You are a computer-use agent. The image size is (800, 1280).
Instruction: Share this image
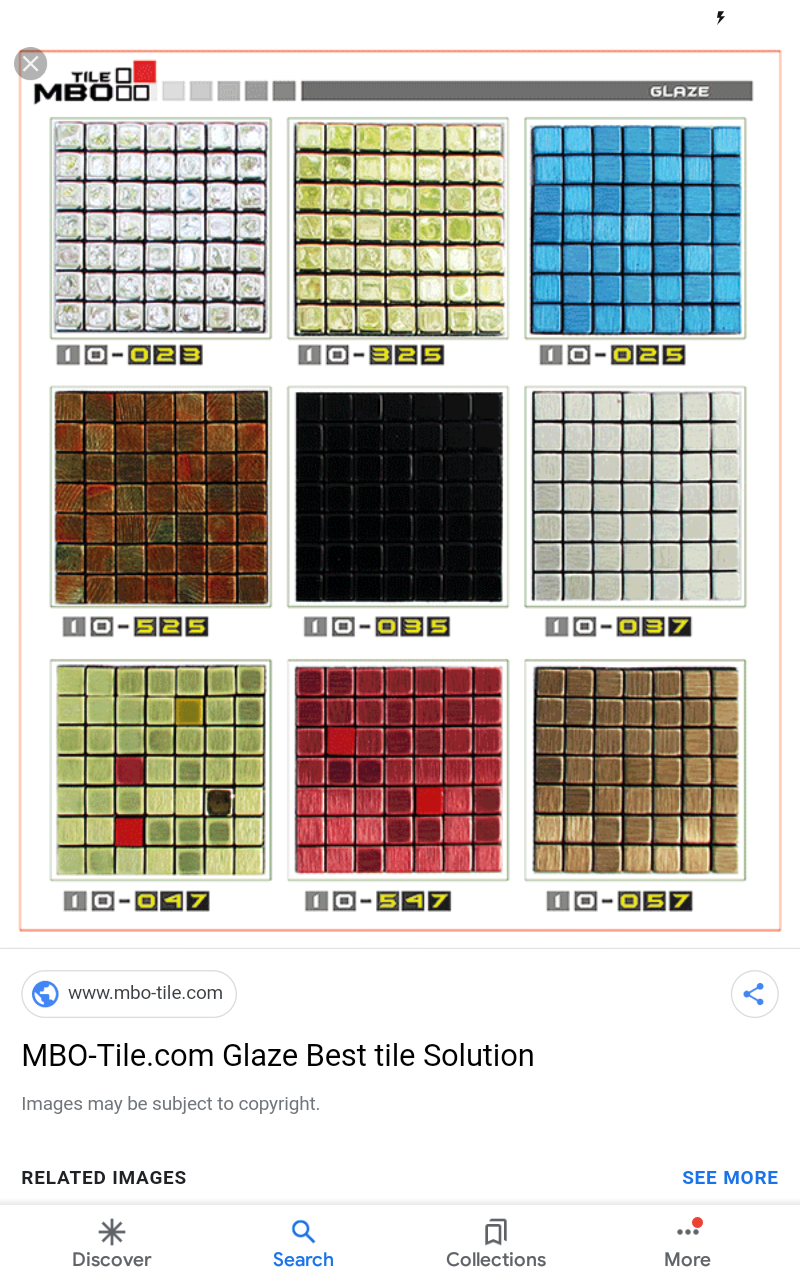754,994
